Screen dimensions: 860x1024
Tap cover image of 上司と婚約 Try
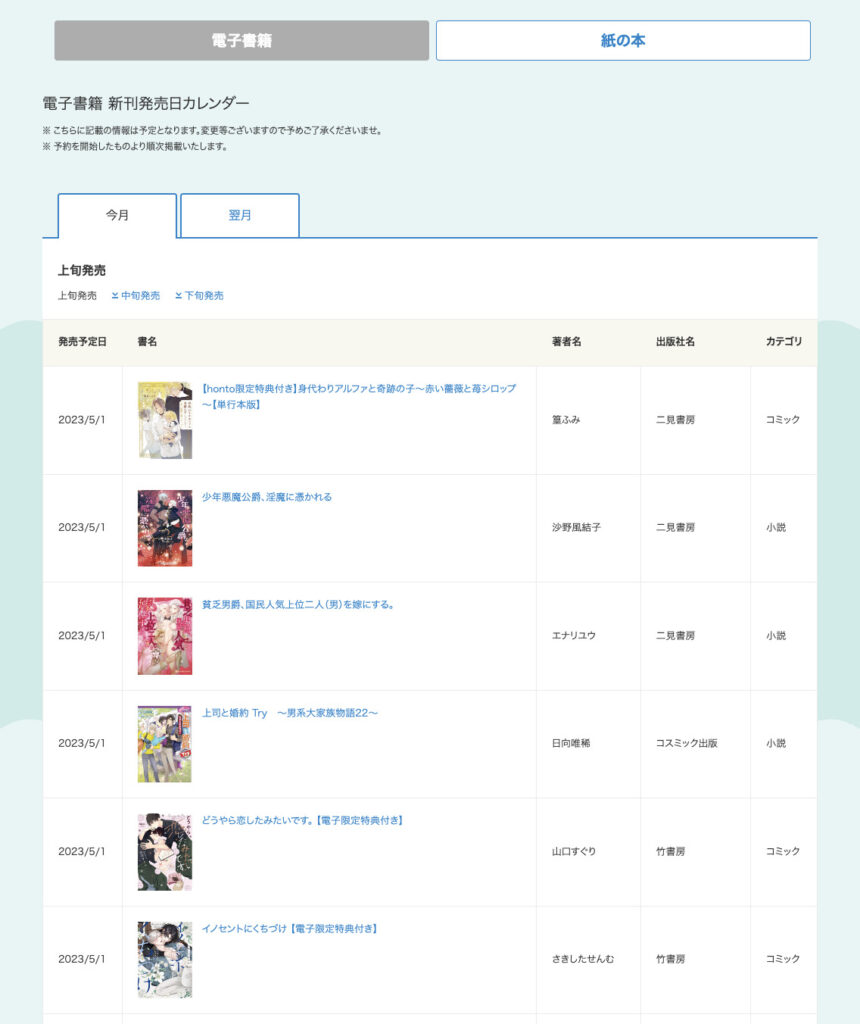(x=164, y=744)
